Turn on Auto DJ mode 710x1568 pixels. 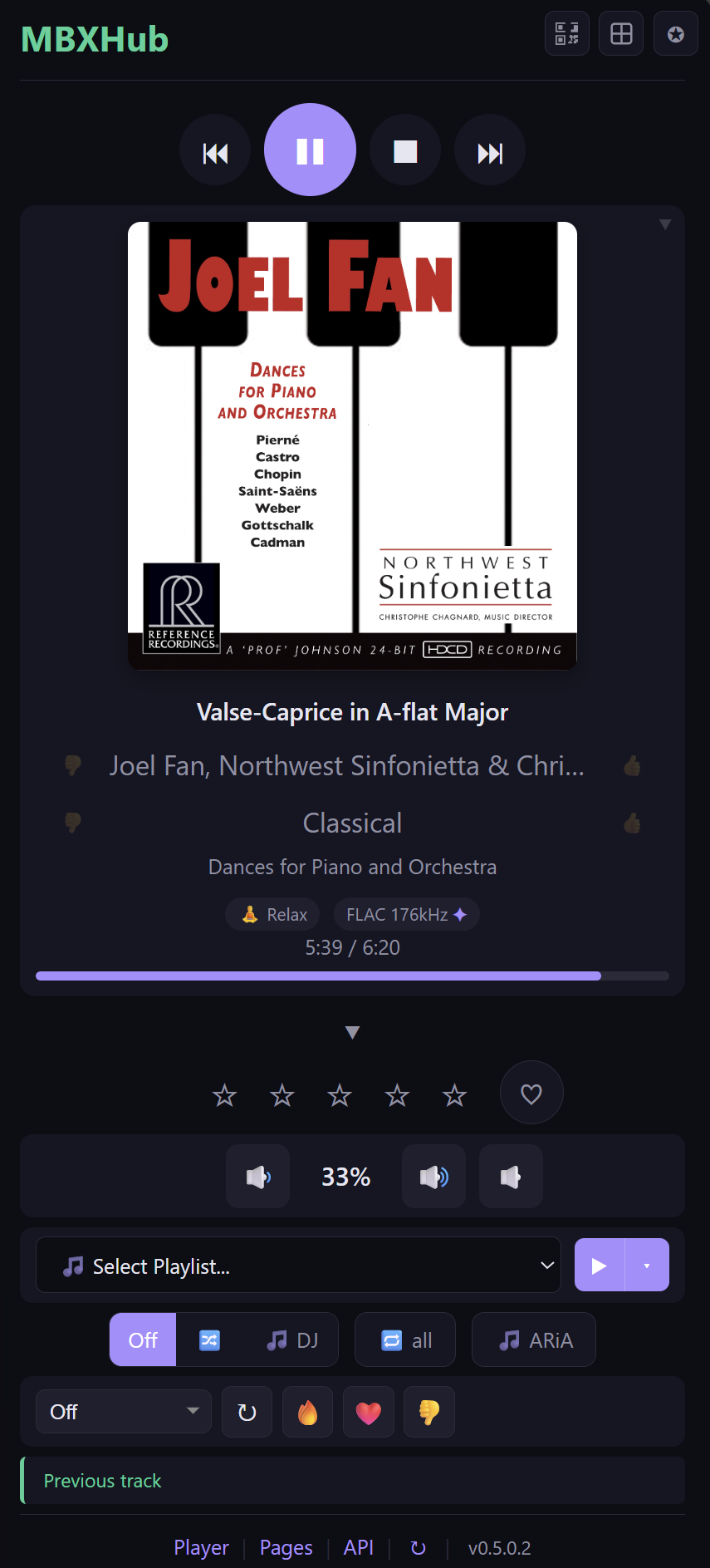point(293,1340)
